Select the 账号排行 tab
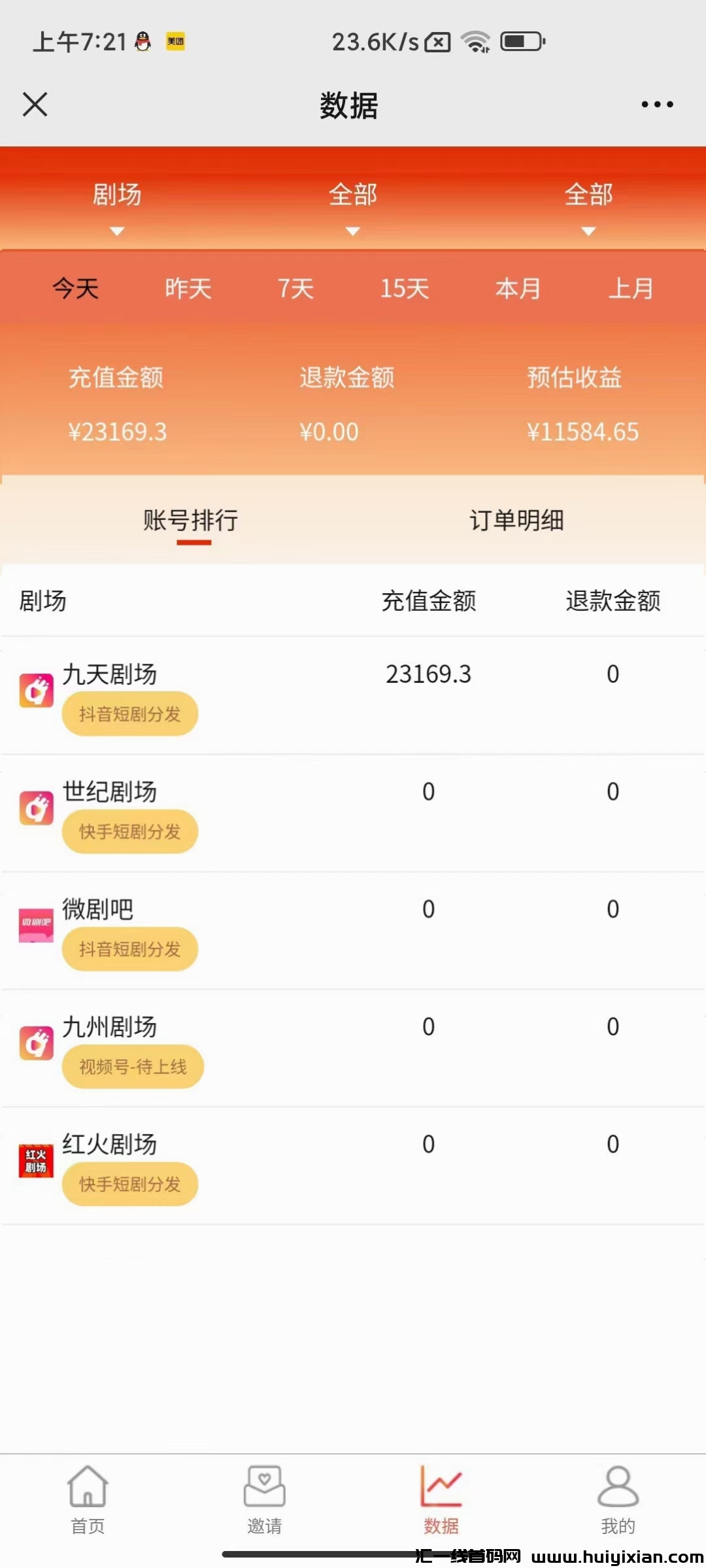Image resolution: width=706 pixels, height=1568 pixels. [191, 521]
